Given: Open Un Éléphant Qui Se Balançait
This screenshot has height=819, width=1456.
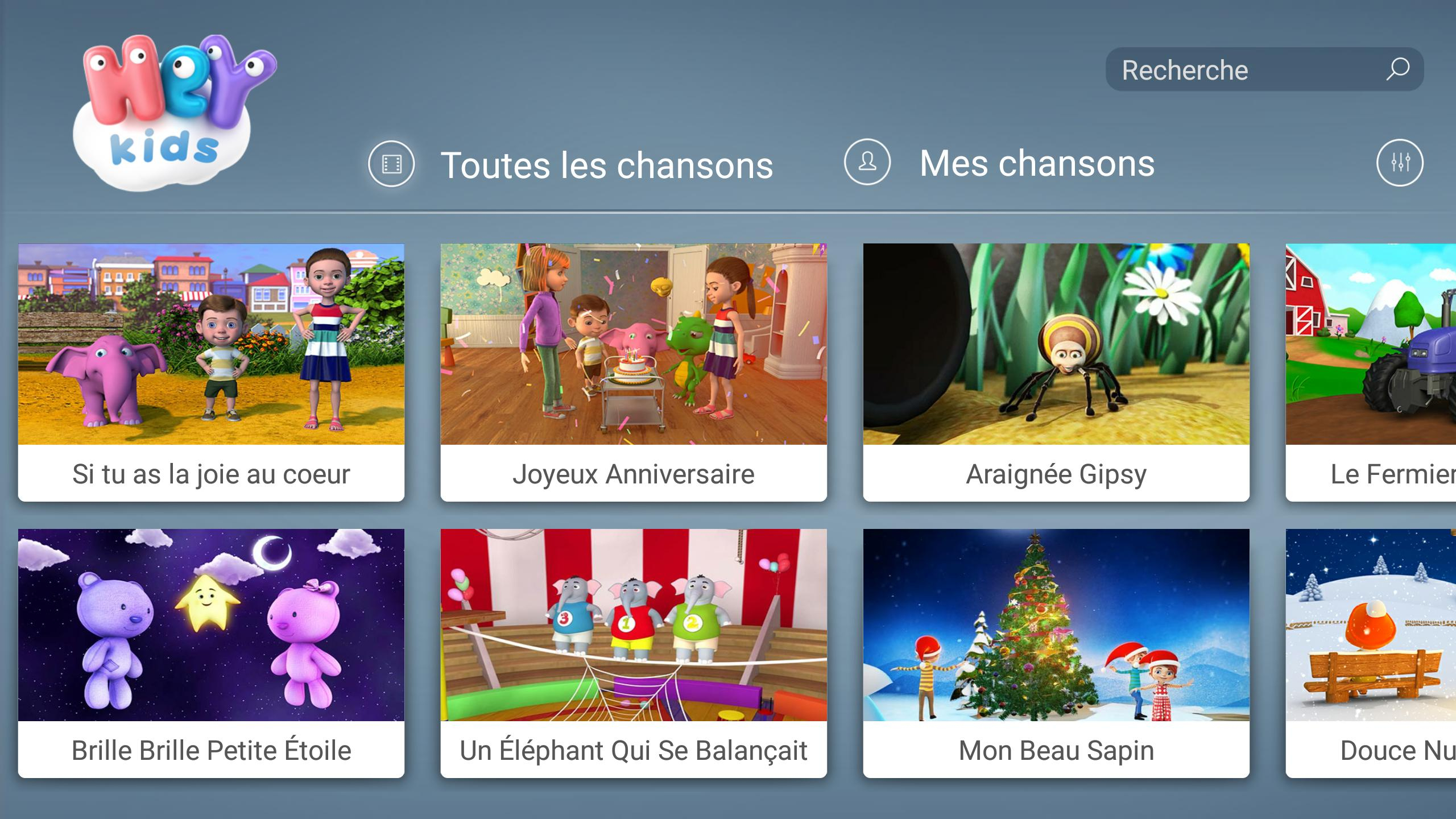Looking at the screenshot, I should (x=634, y=653).
